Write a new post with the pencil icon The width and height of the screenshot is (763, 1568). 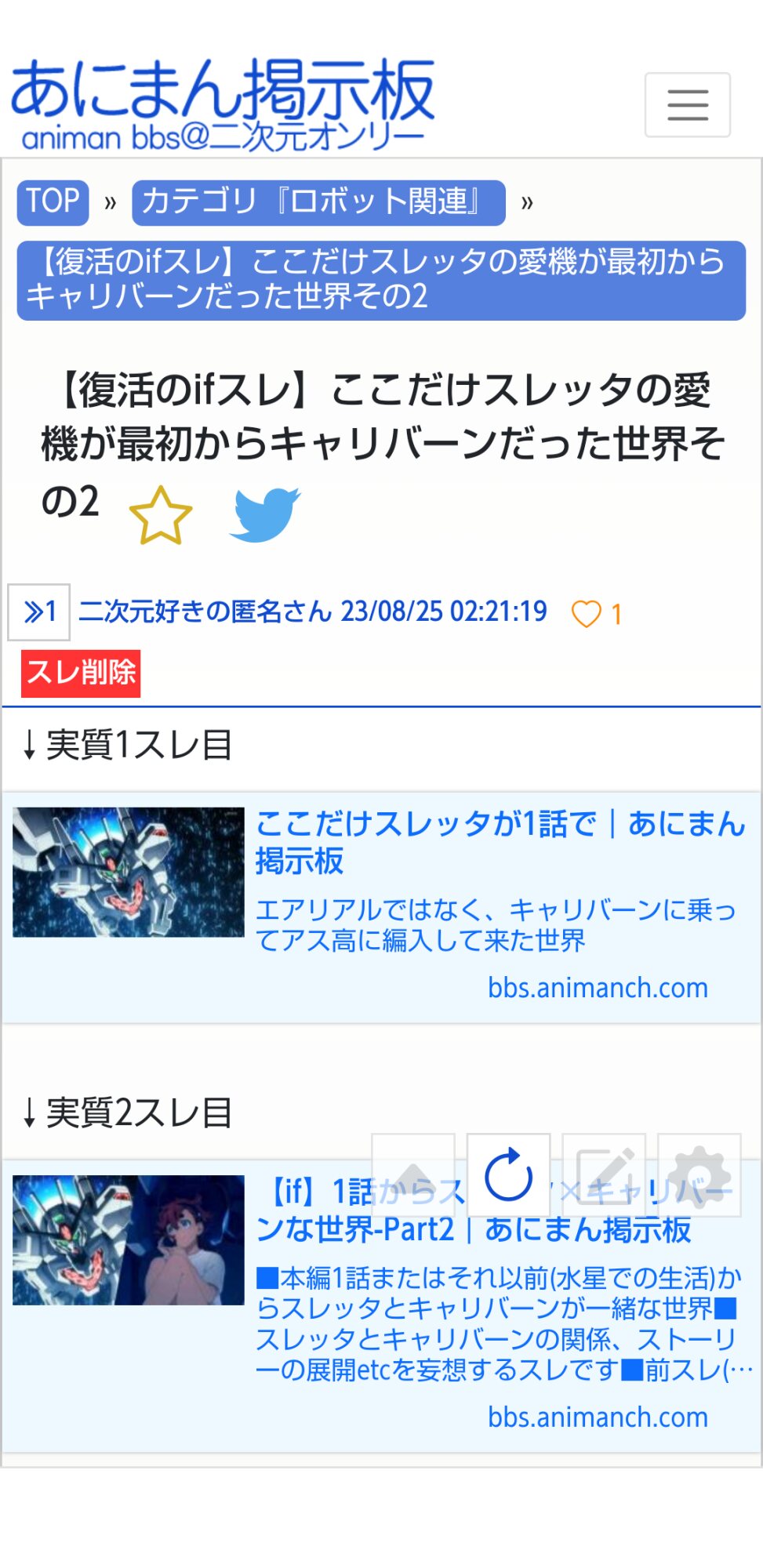pyautogui.click(x=604, y=1175)
